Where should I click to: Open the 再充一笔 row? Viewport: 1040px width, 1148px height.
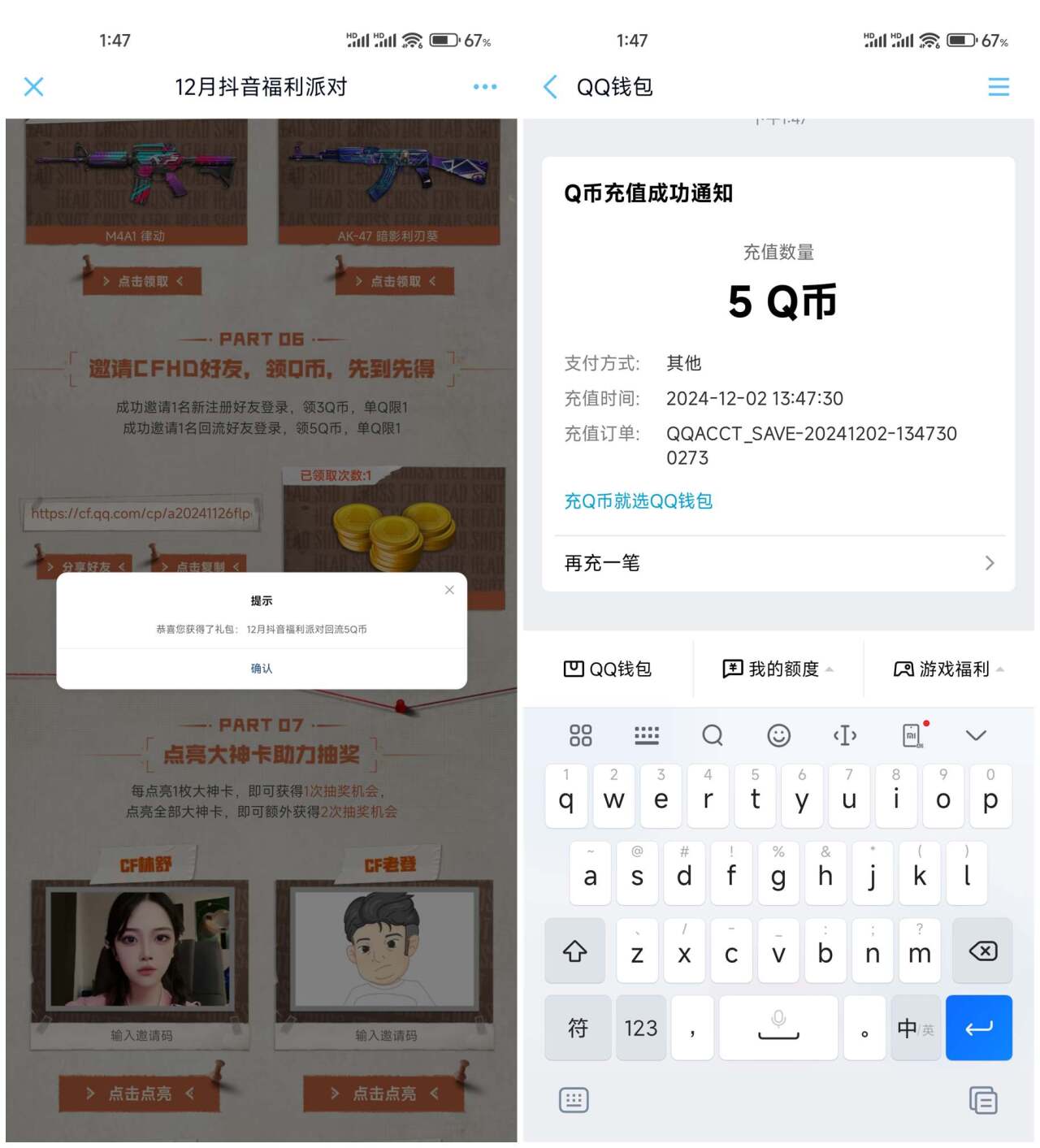(778, 563)
